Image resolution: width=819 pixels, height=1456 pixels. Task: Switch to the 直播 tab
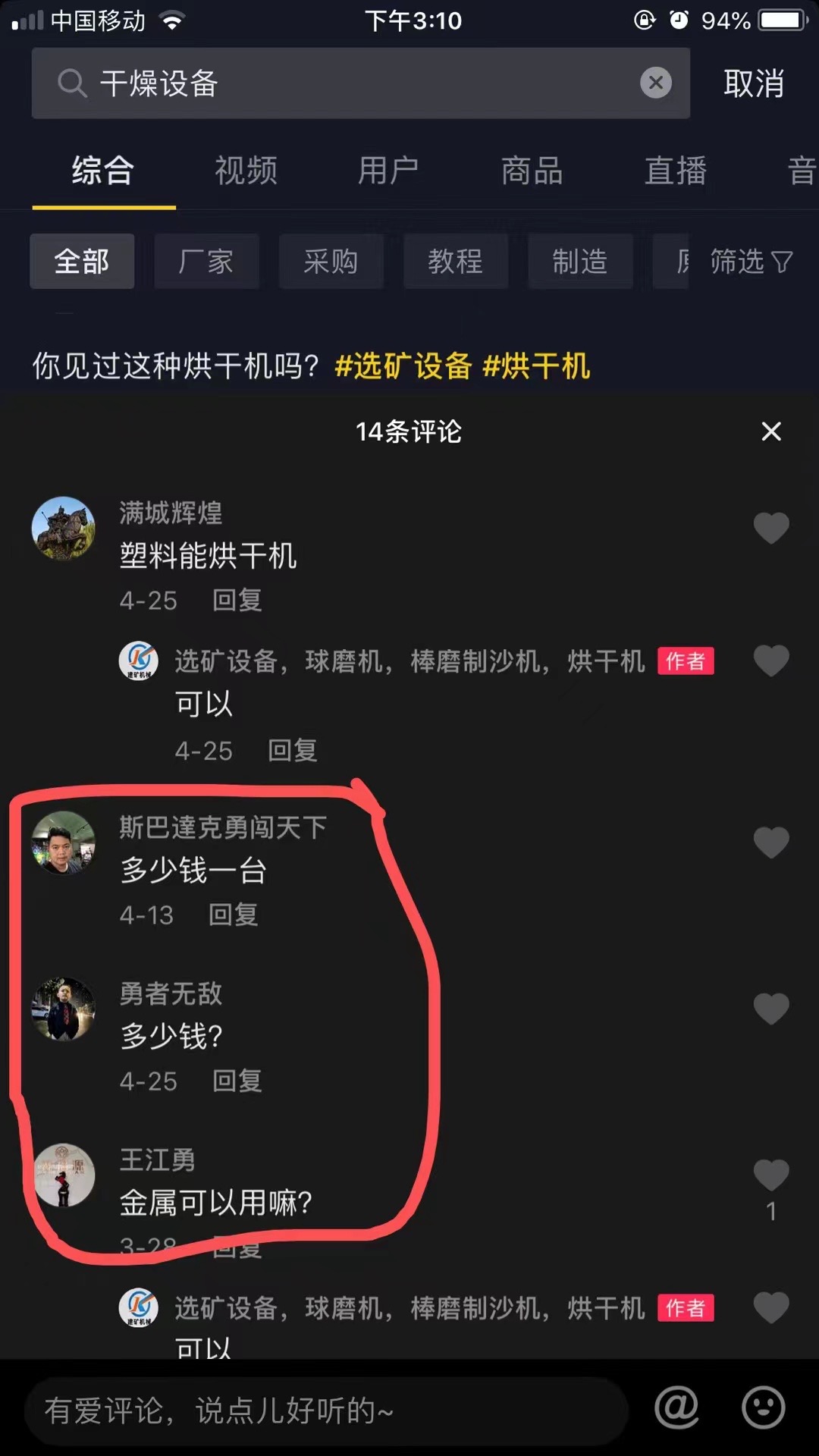(x=675, y=171)
